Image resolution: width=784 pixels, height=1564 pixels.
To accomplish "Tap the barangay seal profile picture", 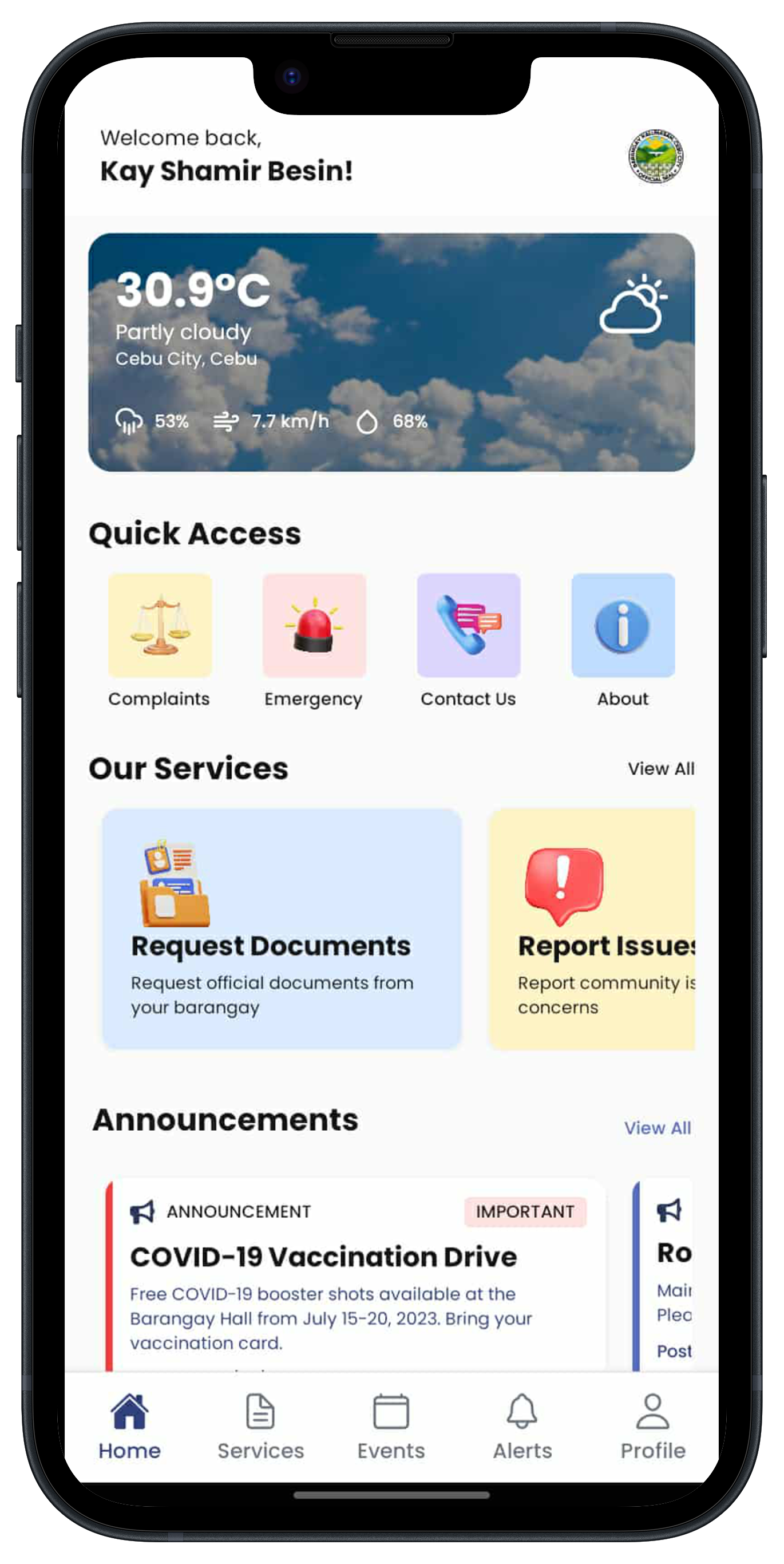I will 655,157.
